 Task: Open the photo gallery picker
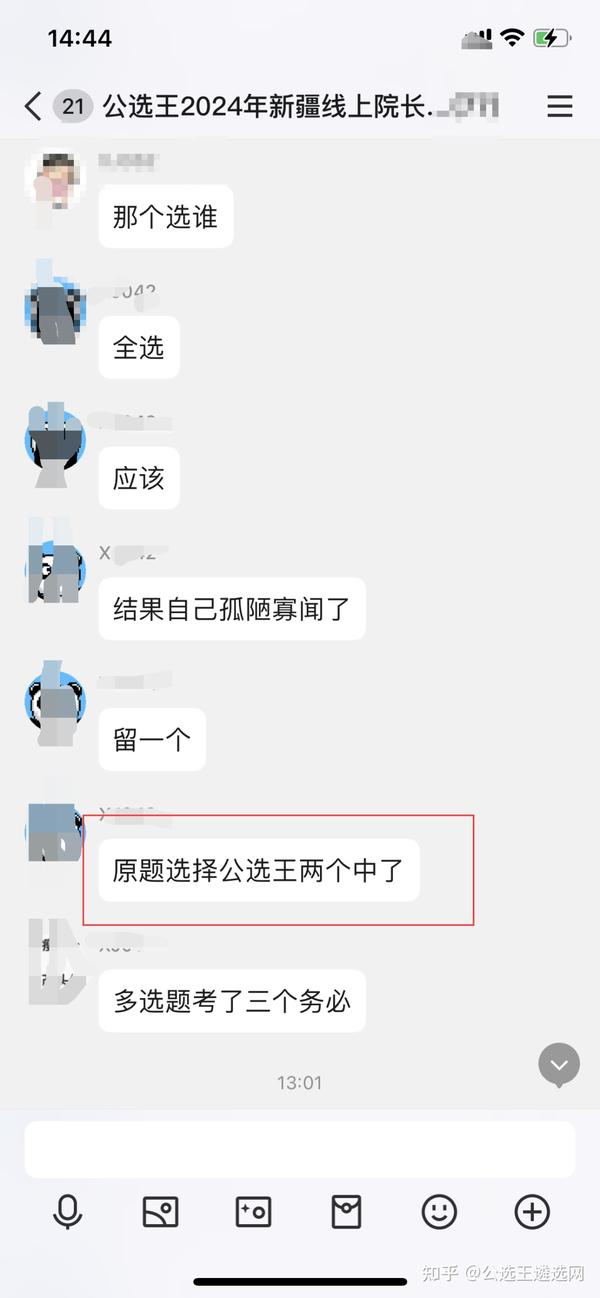pos(160,1212)
